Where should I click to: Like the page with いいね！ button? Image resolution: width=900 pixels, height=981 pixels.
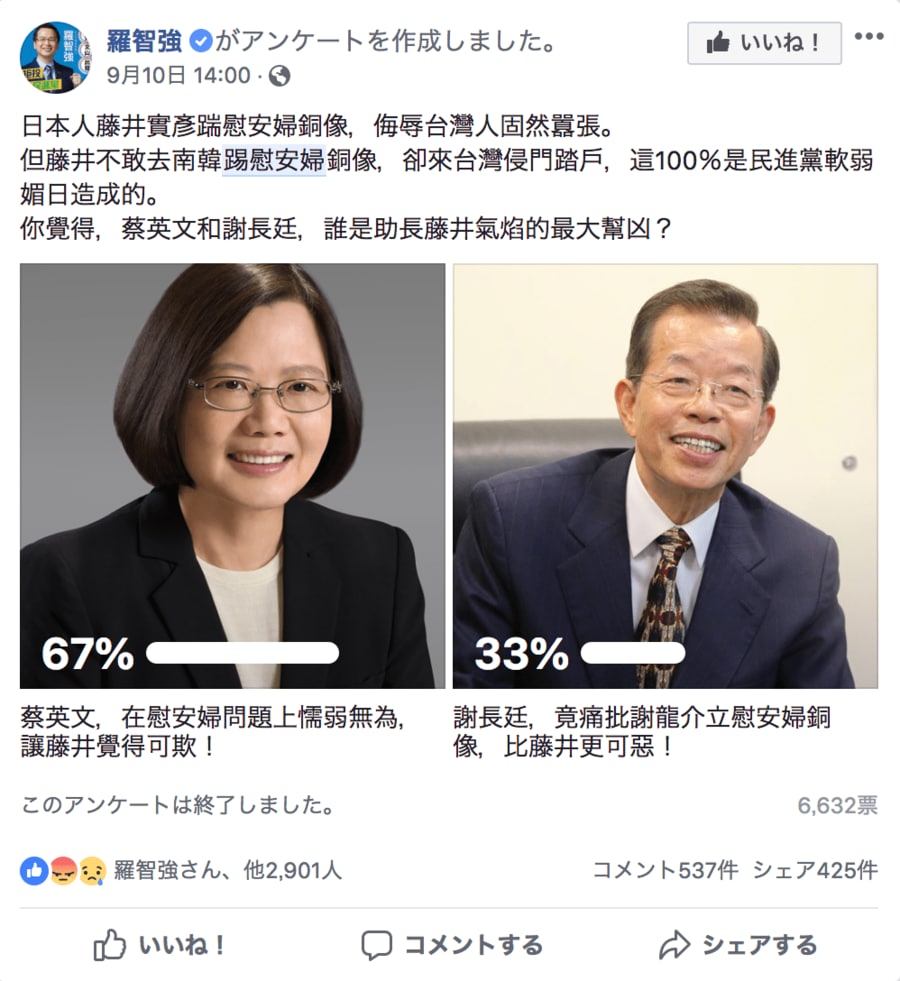coord(764,43)
